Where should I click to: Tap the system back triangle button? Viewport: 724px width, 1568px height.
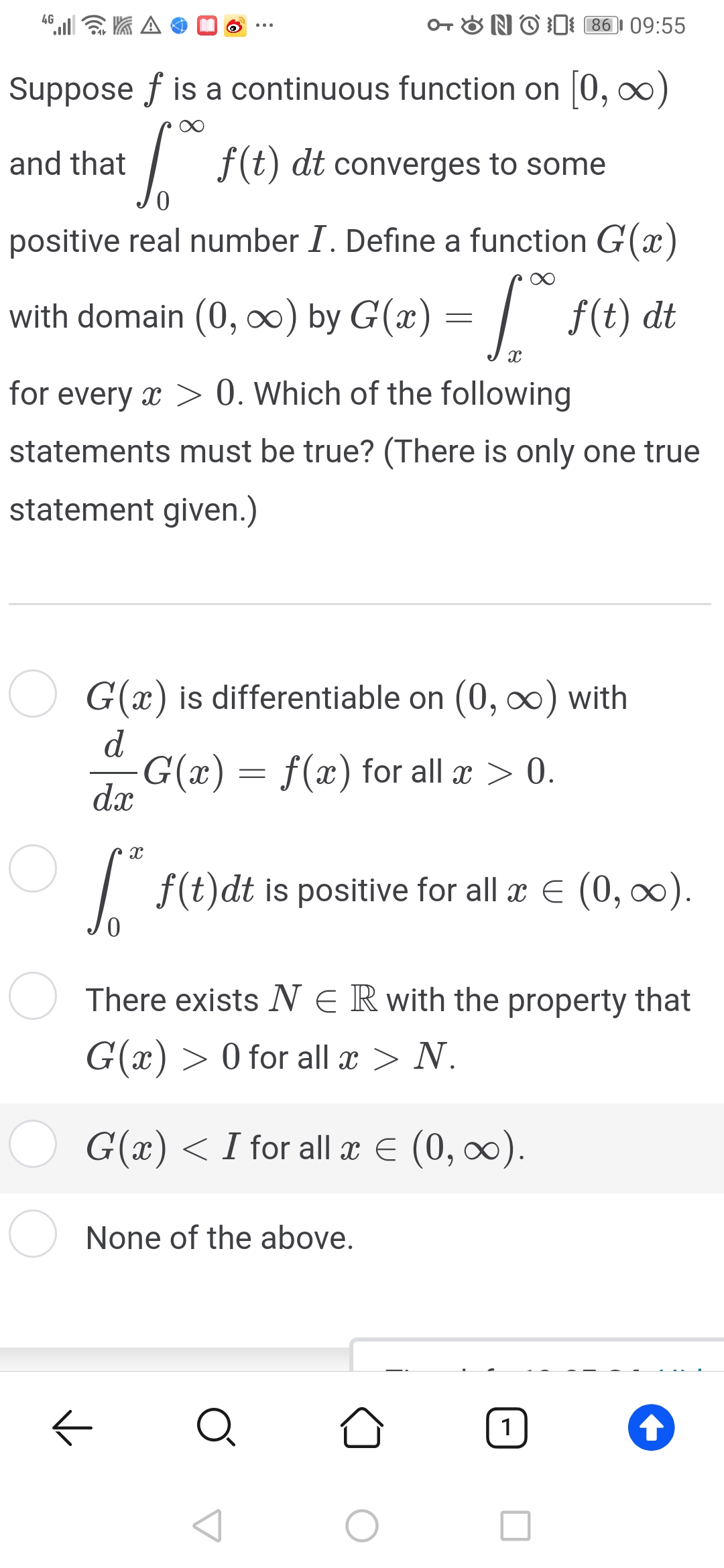tap(207, 1526)
